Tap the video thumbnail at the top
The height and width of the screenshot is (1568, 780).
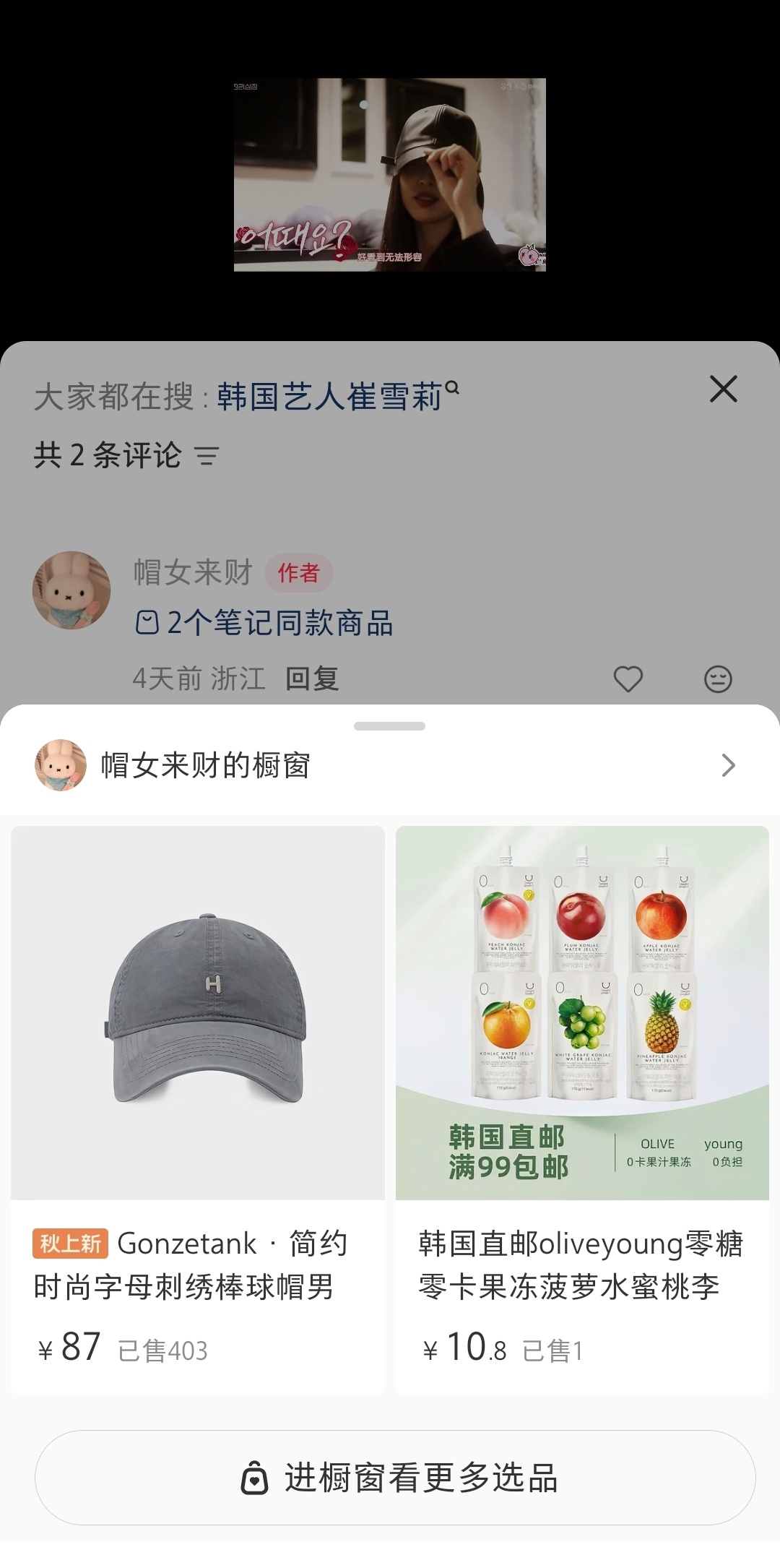click(390, 175)
